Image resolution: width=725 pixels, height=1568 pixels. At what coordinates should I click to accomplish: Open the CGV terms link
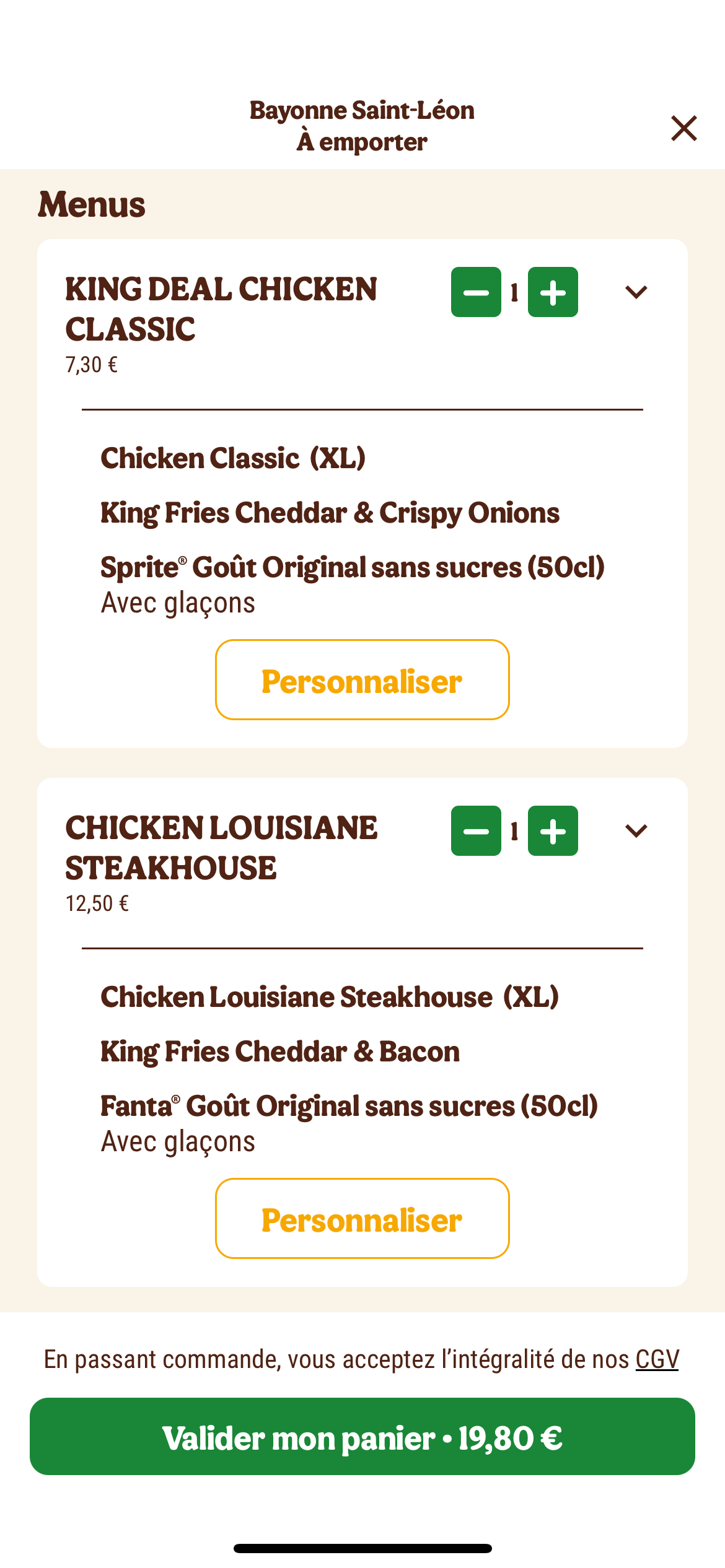coord(657,1359)
